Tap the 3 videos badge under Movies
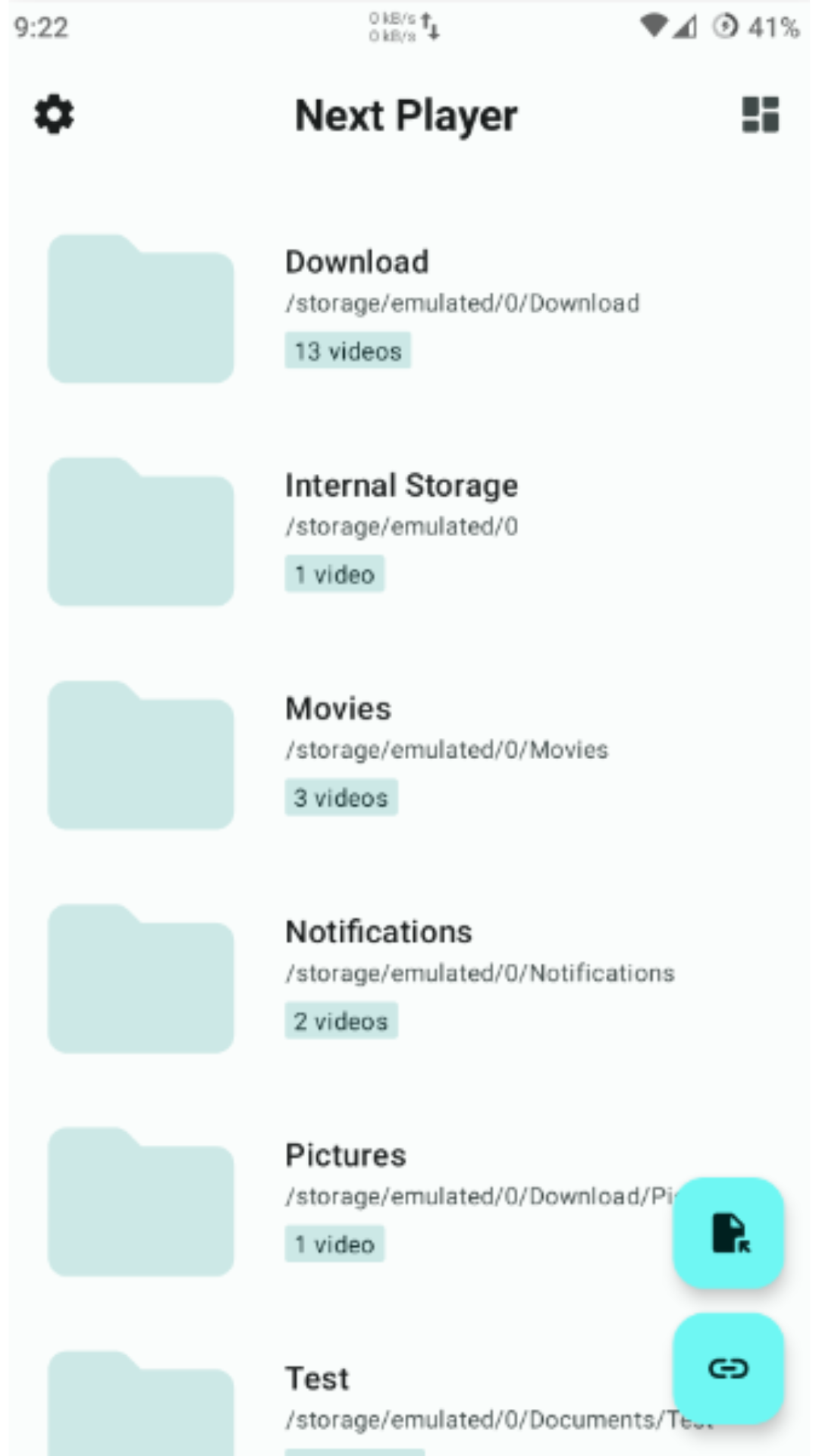 tap(341, 797)
